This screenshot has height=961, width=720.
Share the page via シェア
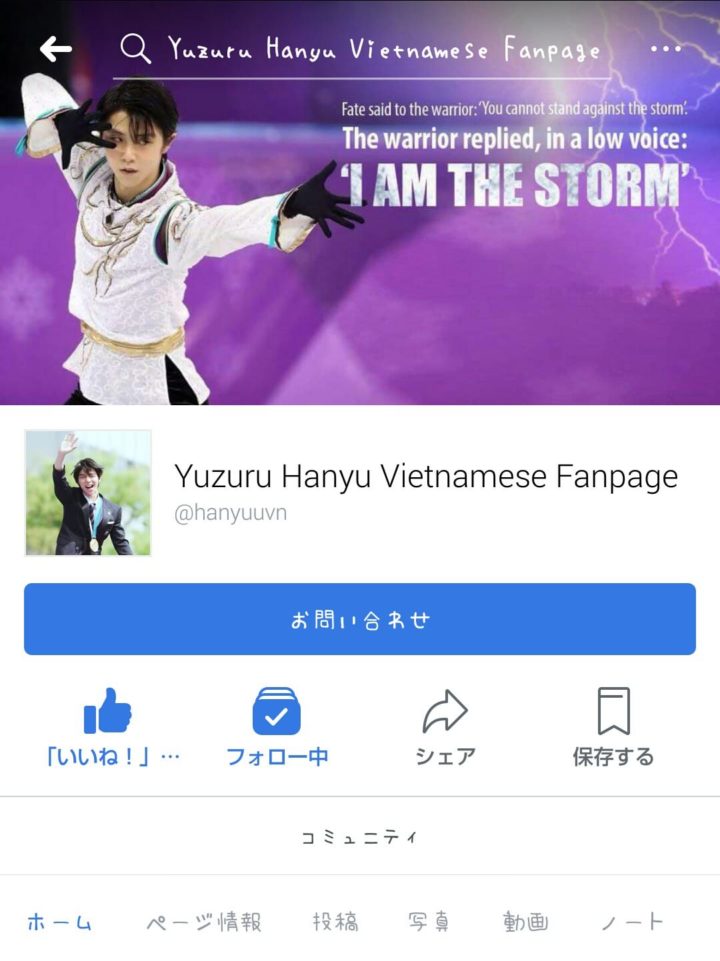[x=445, y=727]
